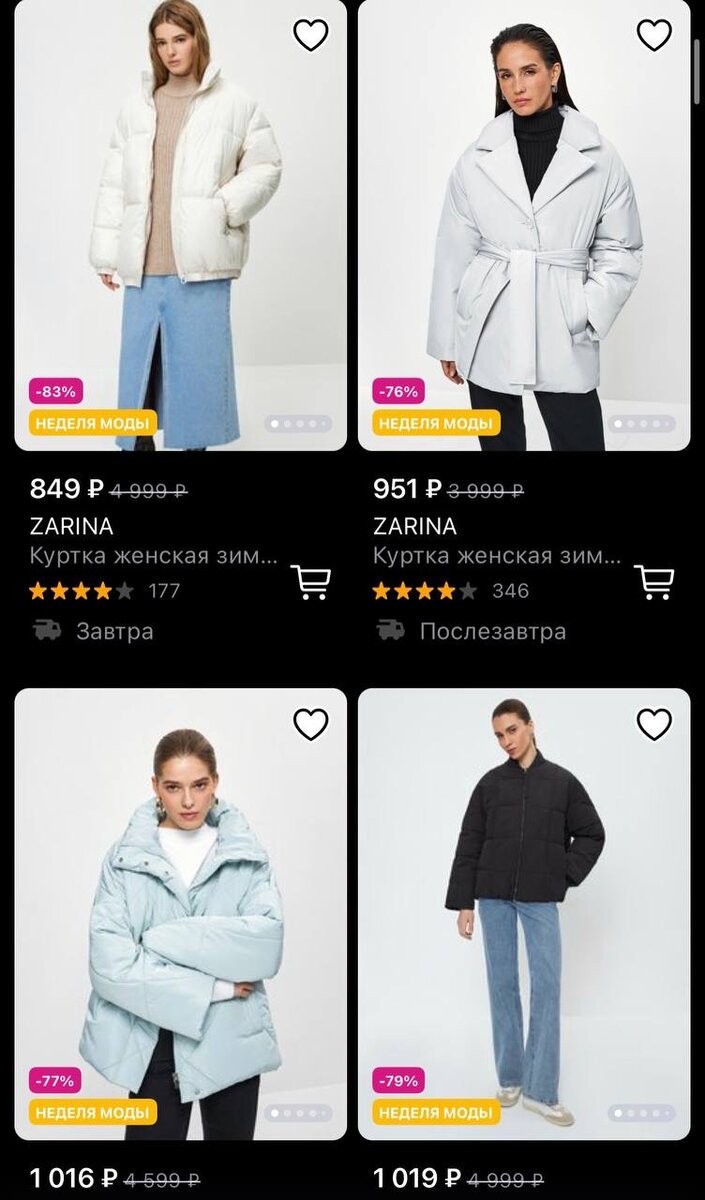Open the light blue jacket priced 1 016 ₽
This screenshot has width=705, height=1200.
pyautogui.click(x=181, y=914)
